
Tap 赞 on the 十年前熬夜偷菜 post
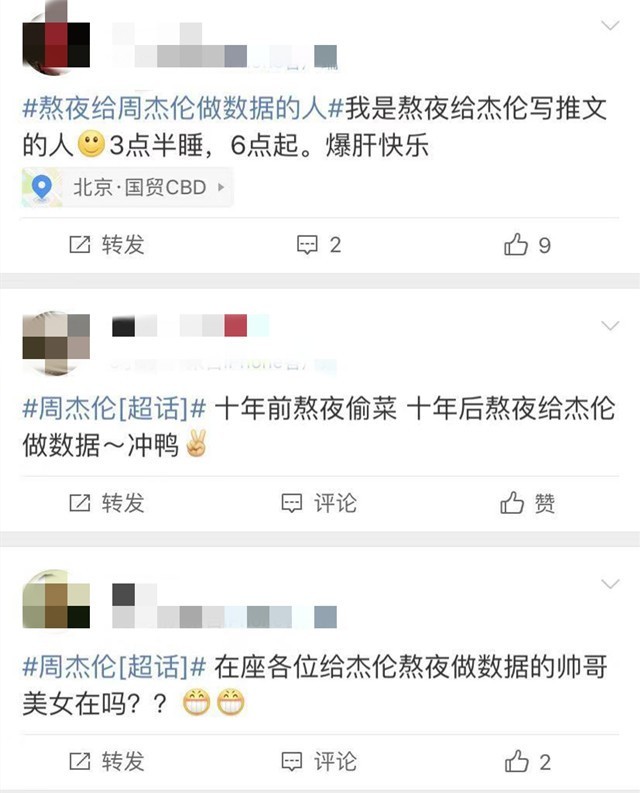coord(527,503)
